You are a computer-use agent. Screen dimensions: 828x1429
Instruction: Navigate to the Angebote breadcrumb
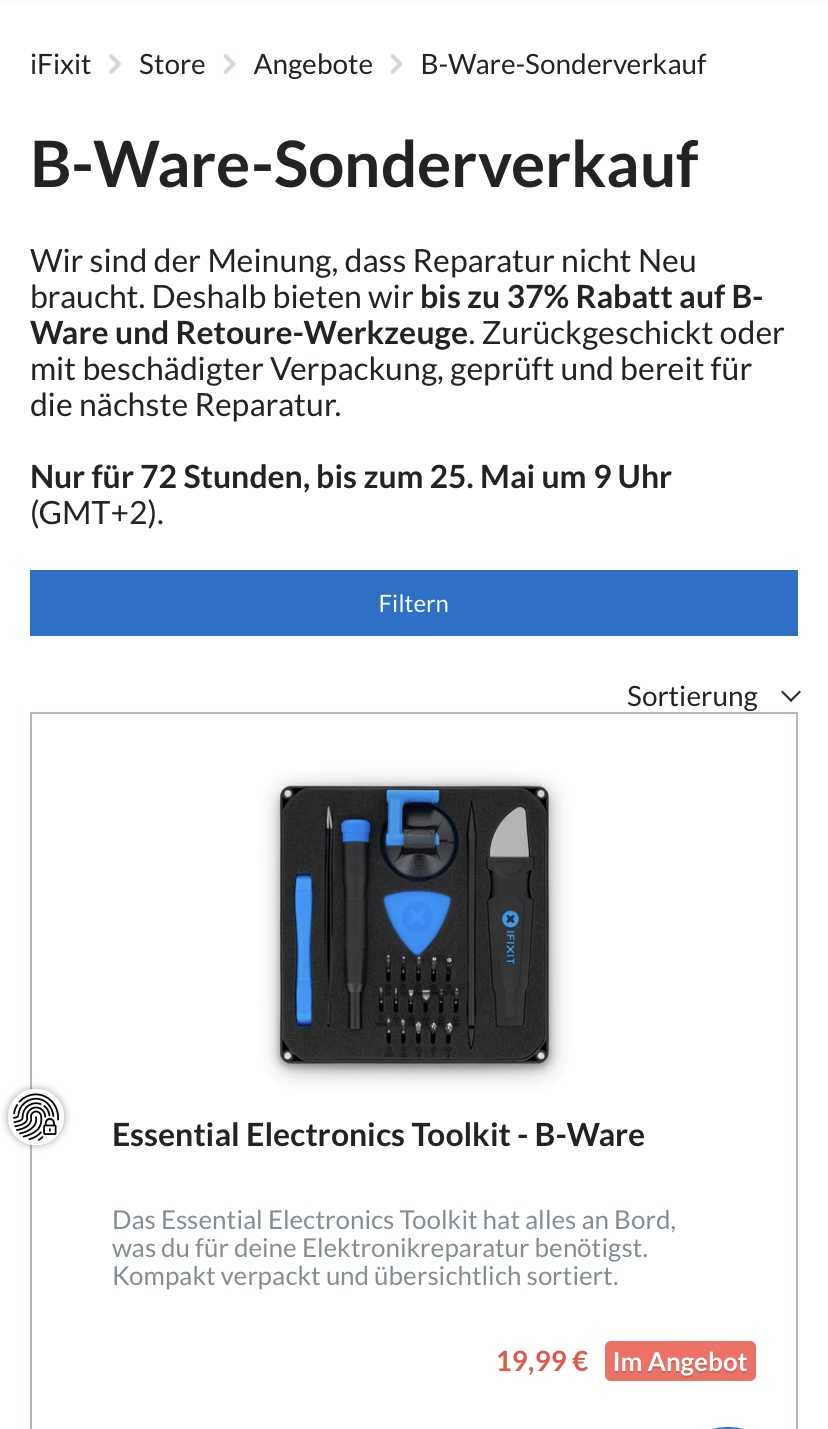pos(313,65)
